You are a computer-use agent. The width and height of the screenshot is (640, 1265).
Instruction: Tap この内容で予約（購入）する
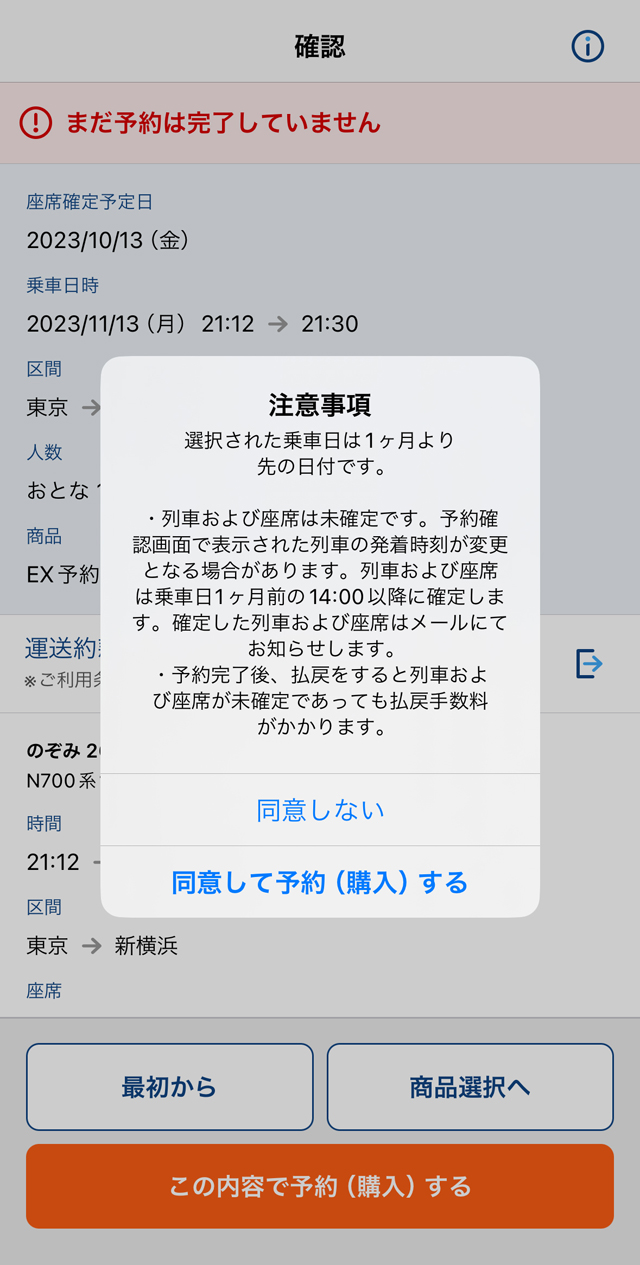[320, 1186]
